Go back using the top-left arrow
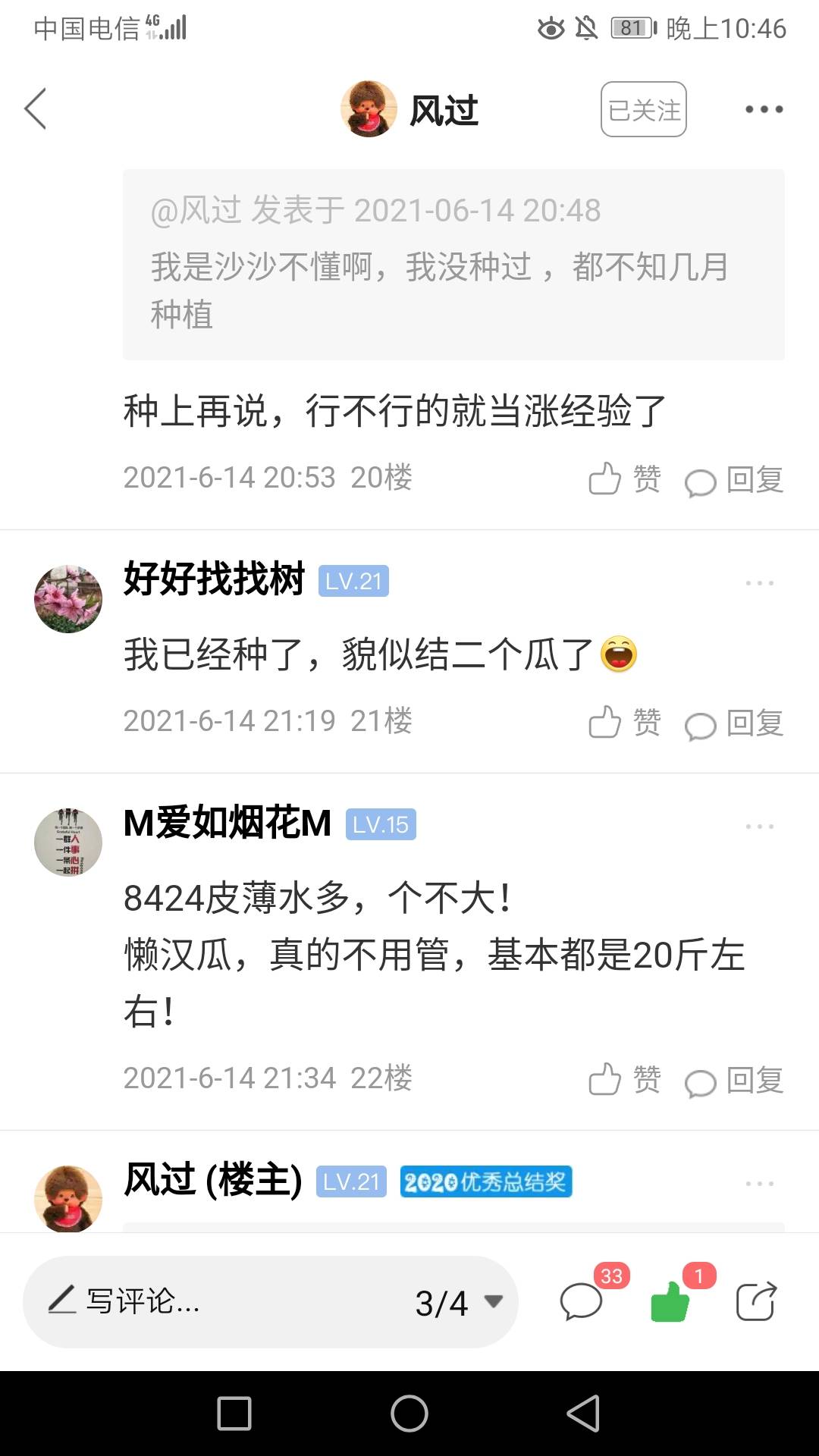The height and width of the screenshot is (1456, 819). pyautogui.click(x=36, y=109)
